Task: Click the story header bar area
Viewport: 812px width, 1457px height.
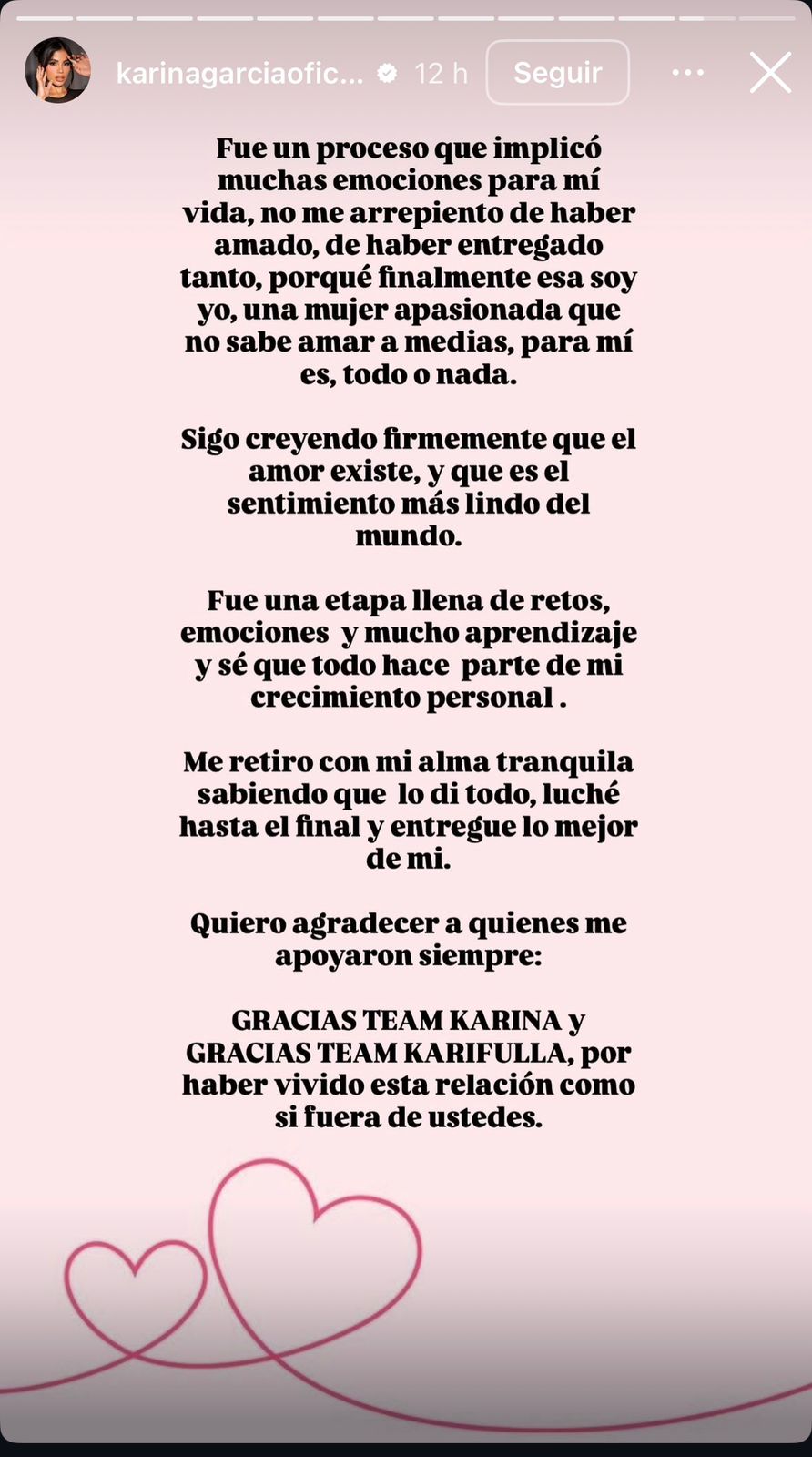Action: point(406,73)
